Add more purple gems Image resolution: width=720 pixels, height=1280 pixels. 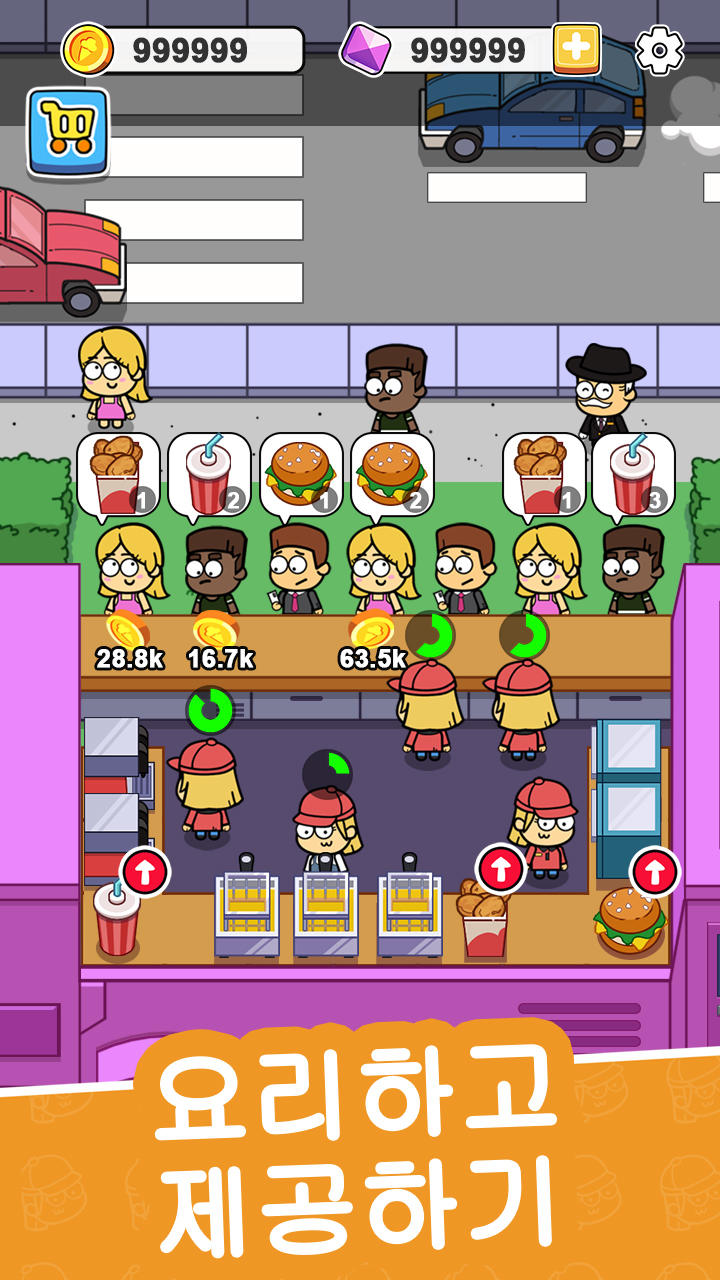pos(576,47)
